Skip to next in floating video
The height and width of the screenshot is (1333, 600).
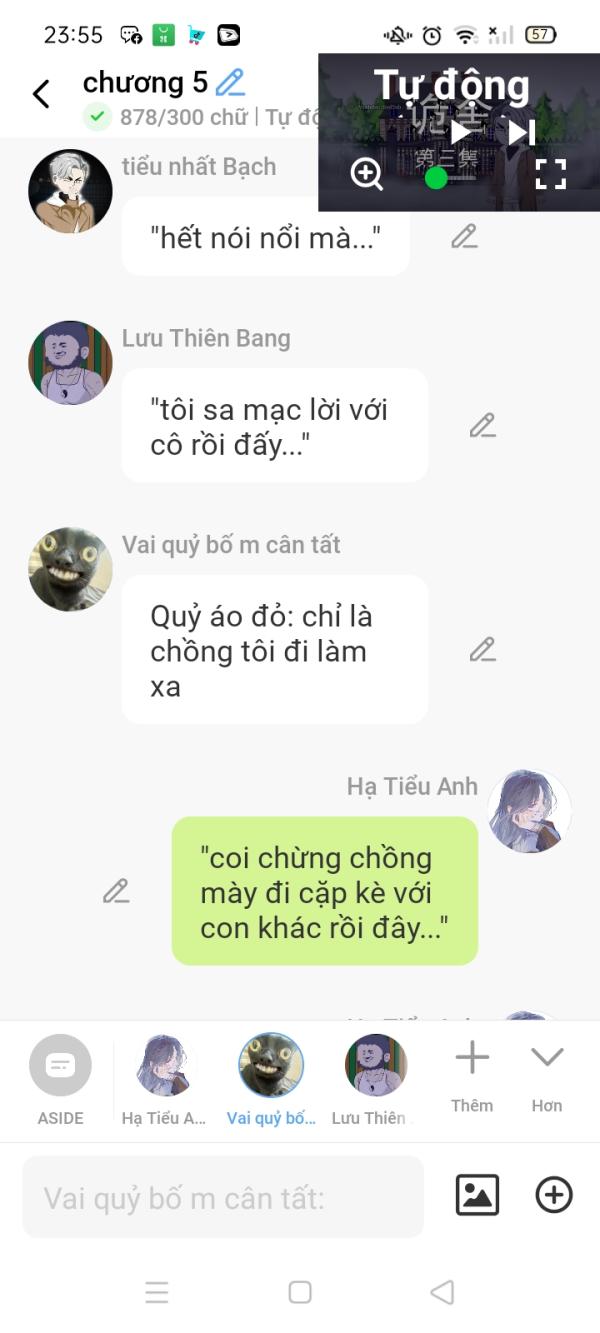tap(522, 133)
